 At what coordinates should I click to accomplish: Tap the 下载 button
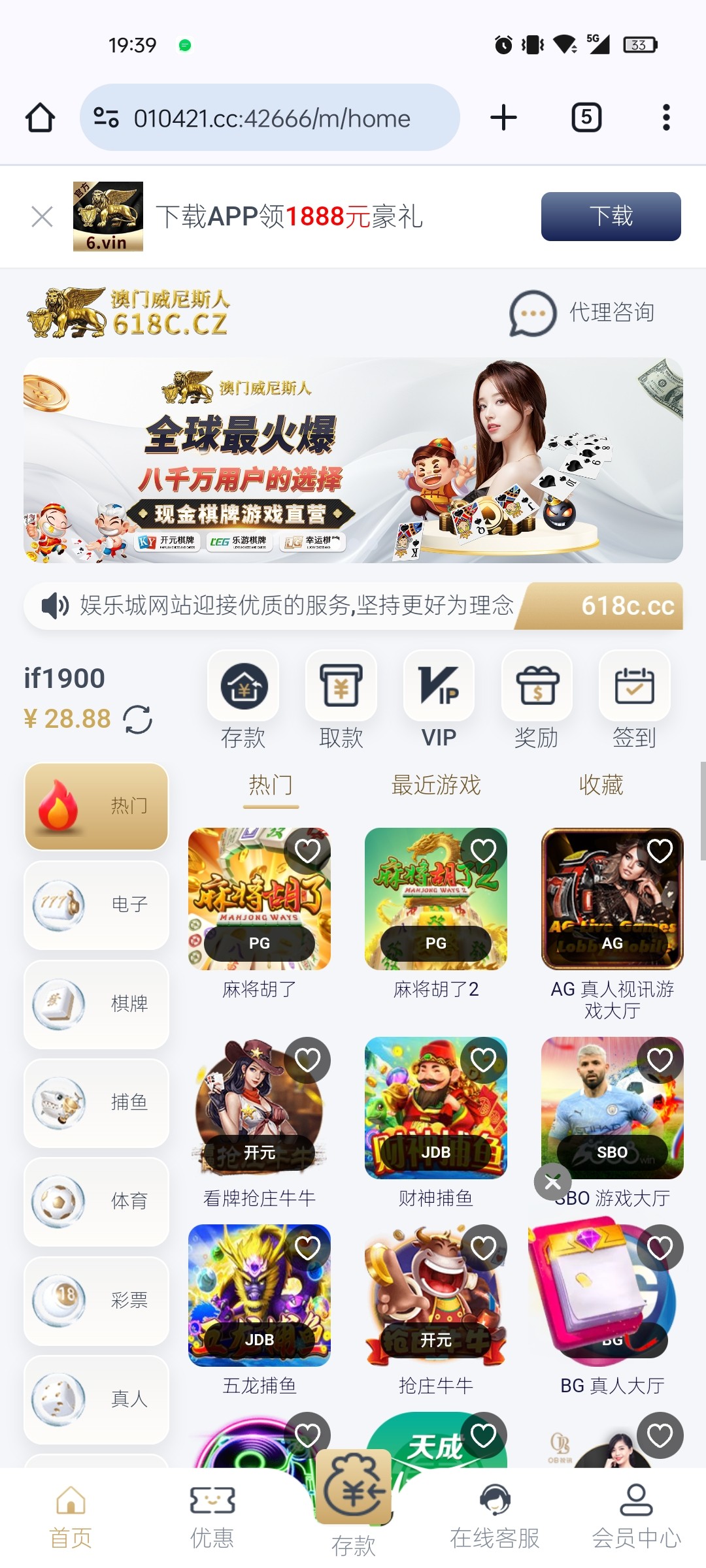pos(611,216)
